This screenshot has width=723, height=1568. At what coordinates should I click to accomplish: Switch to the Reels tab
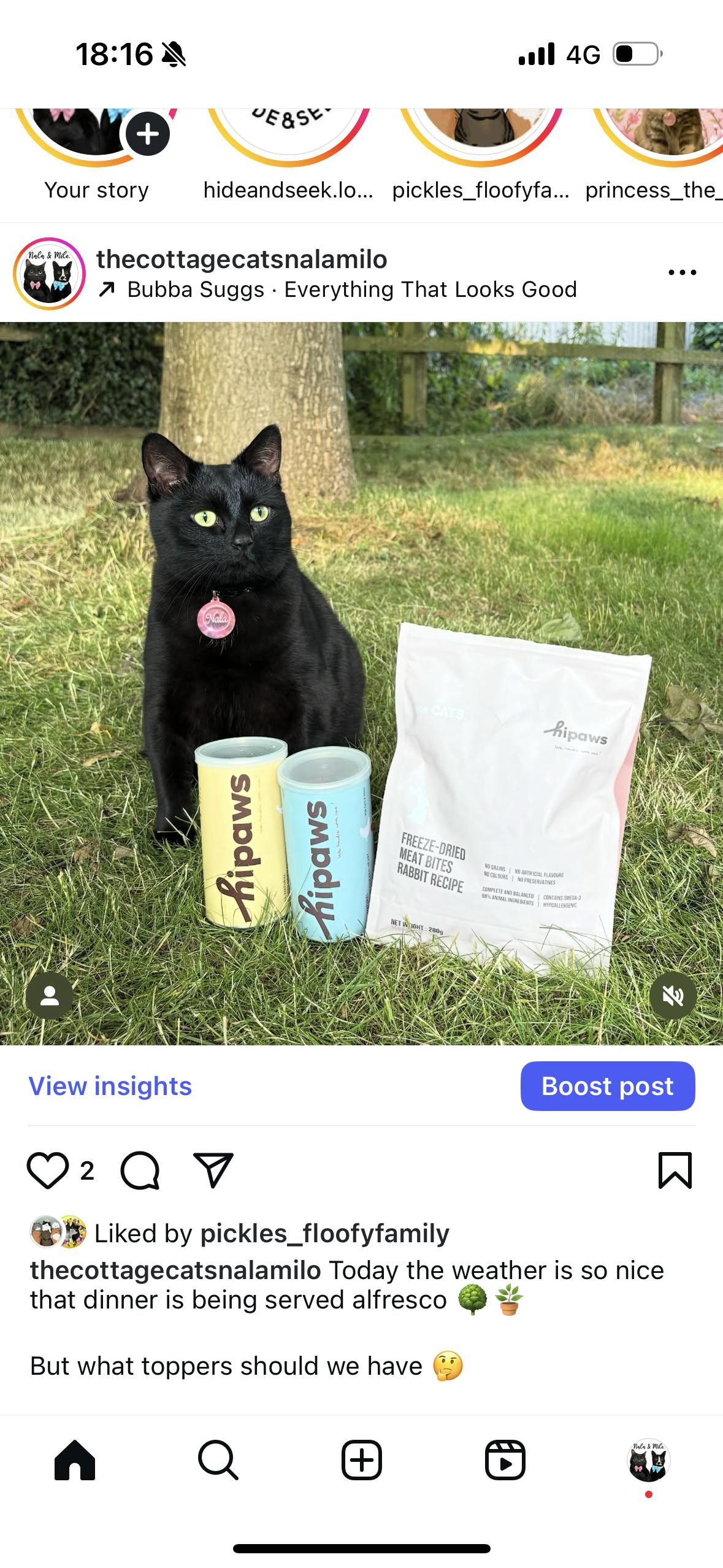click(505, 1460)
